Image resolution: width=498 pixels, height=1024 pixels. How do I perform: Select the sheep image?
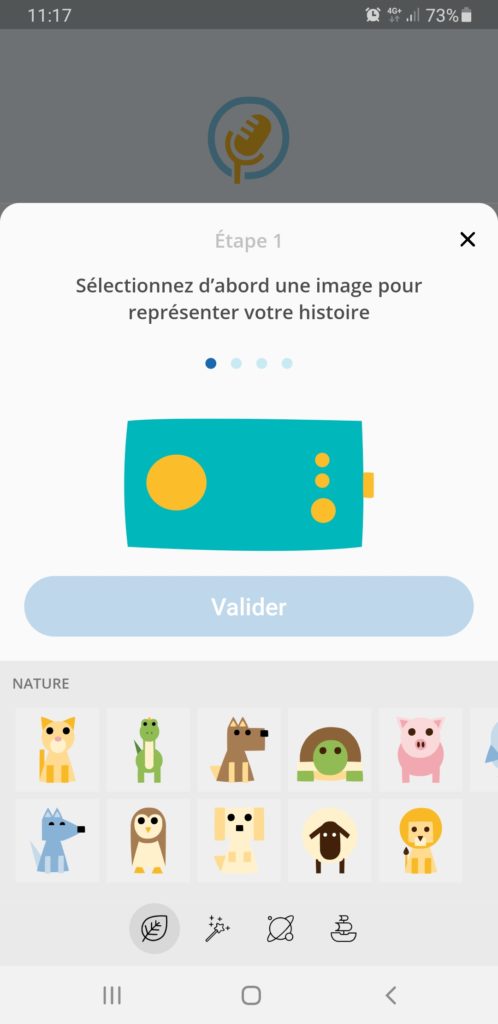click(330, 840)
